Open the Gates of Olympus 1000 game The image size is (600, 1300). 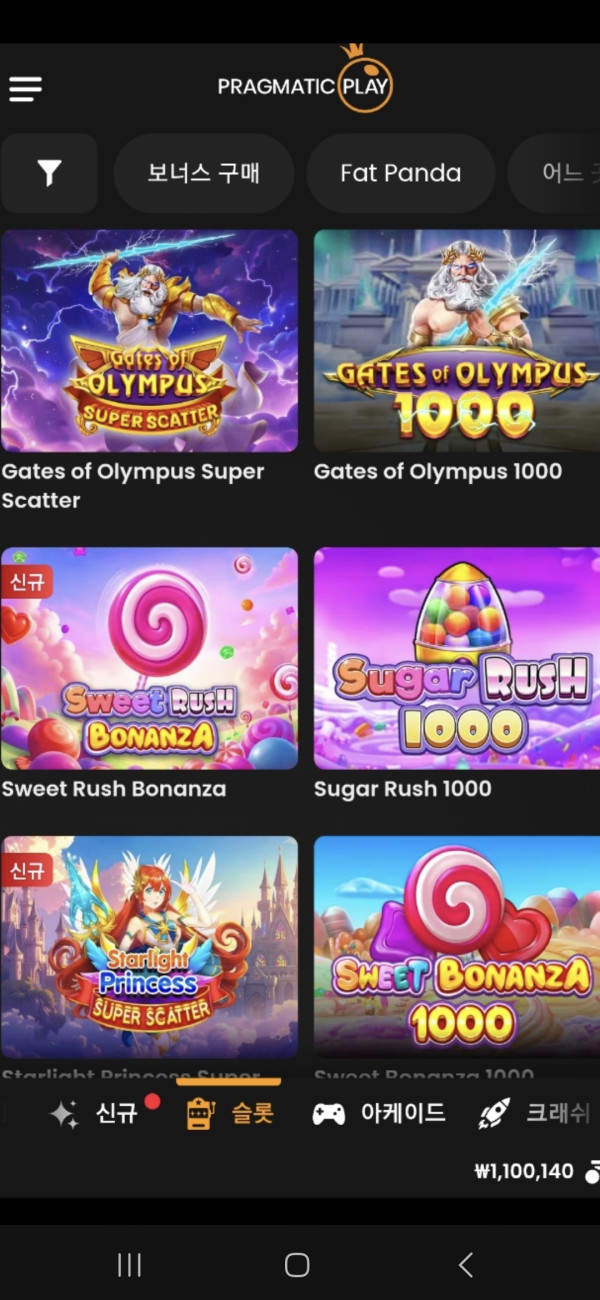456,341
